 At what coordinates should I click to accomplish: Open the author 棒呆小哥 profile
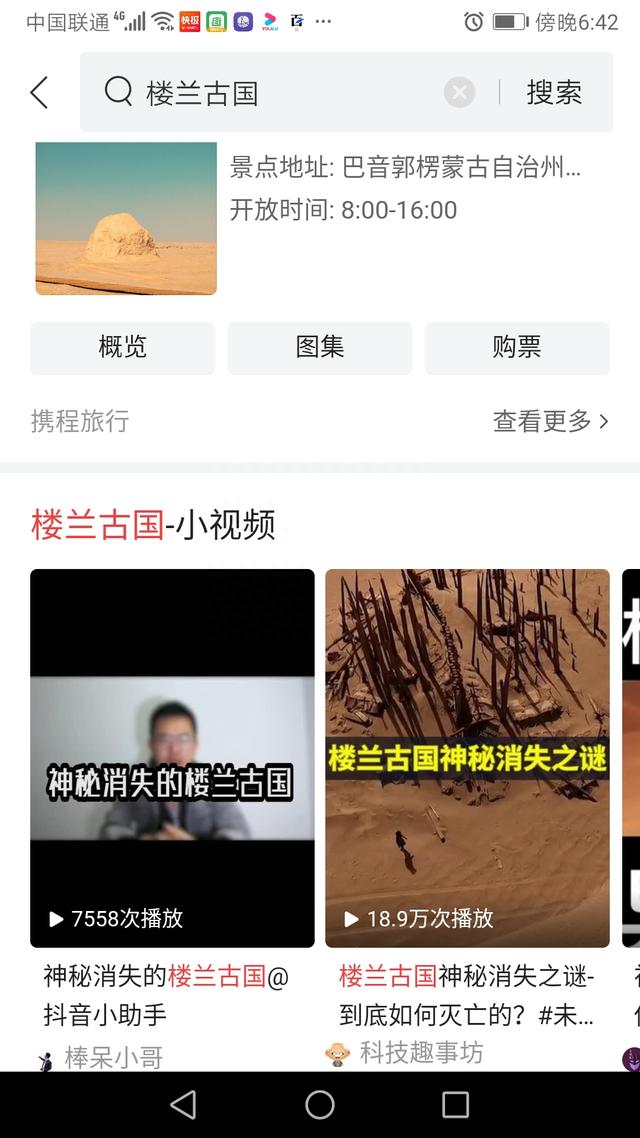(102, 1057)
